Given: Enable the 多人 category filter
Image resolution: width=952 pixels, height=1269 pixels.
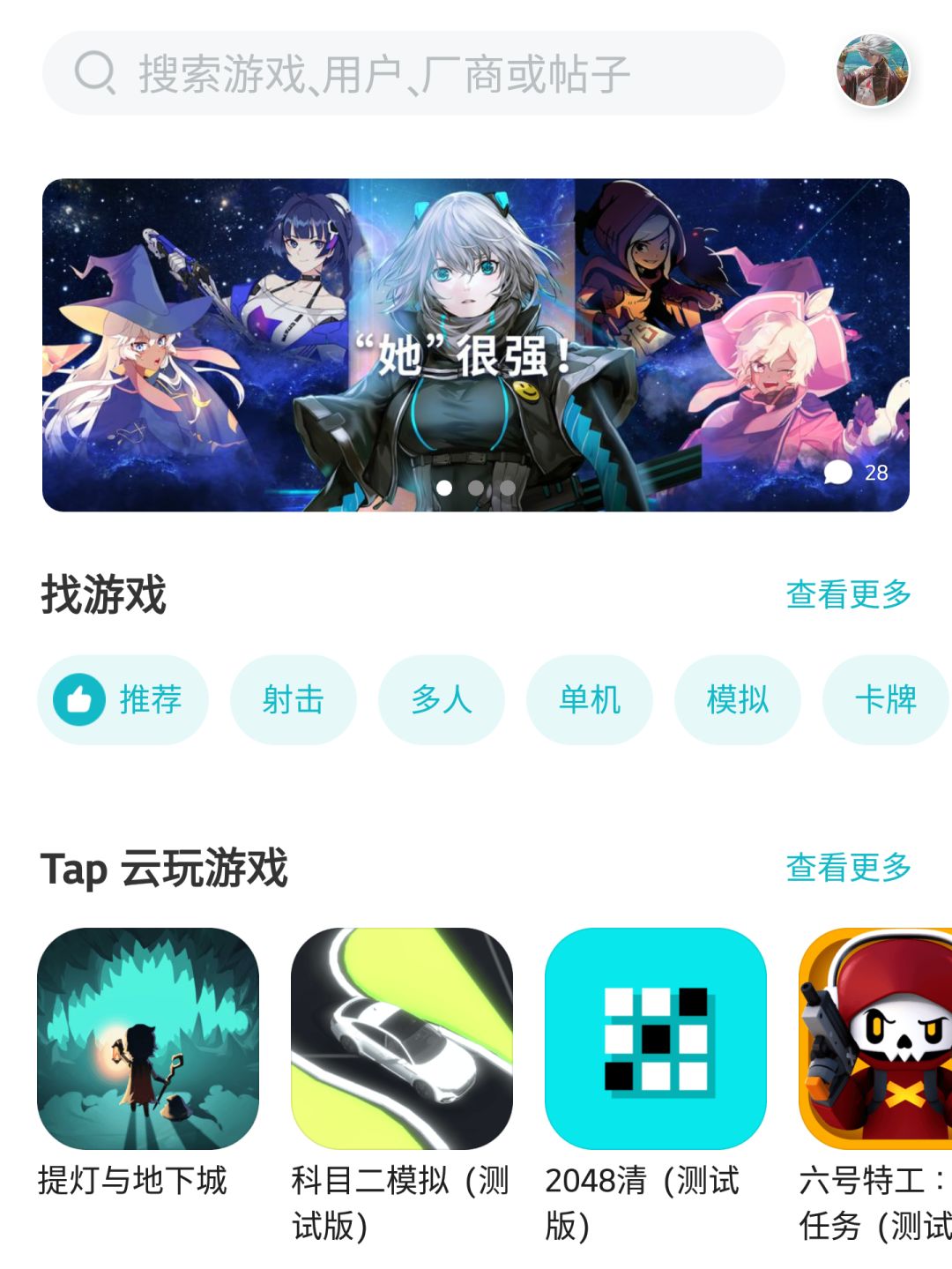Looking at the screenshot, I should pyautogui.click(x=441, y=698).
